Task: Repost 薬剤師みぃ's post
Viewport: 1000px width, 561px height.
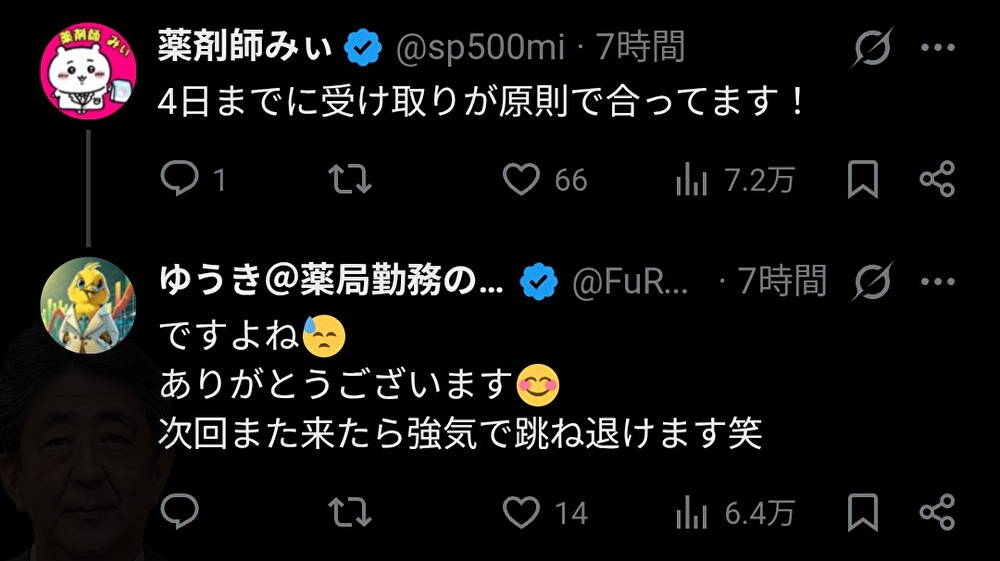Action: coord(351,180)
